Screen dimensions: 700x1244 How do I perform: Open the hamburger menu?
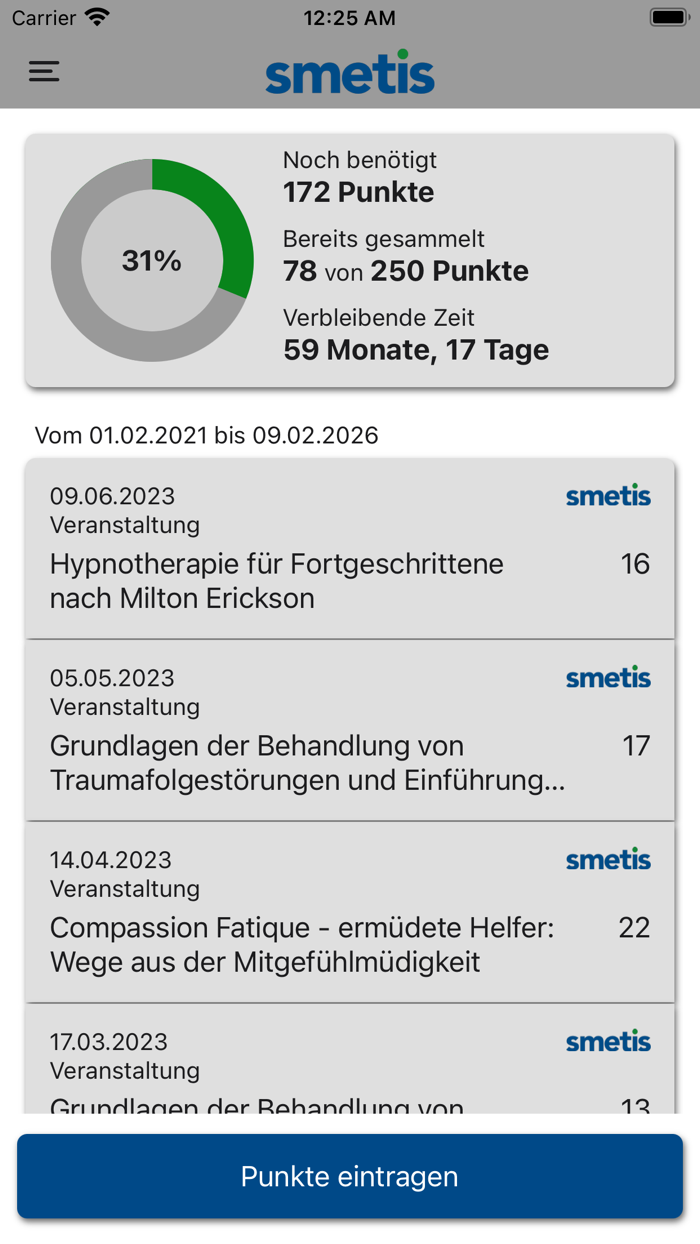point(44,72)
